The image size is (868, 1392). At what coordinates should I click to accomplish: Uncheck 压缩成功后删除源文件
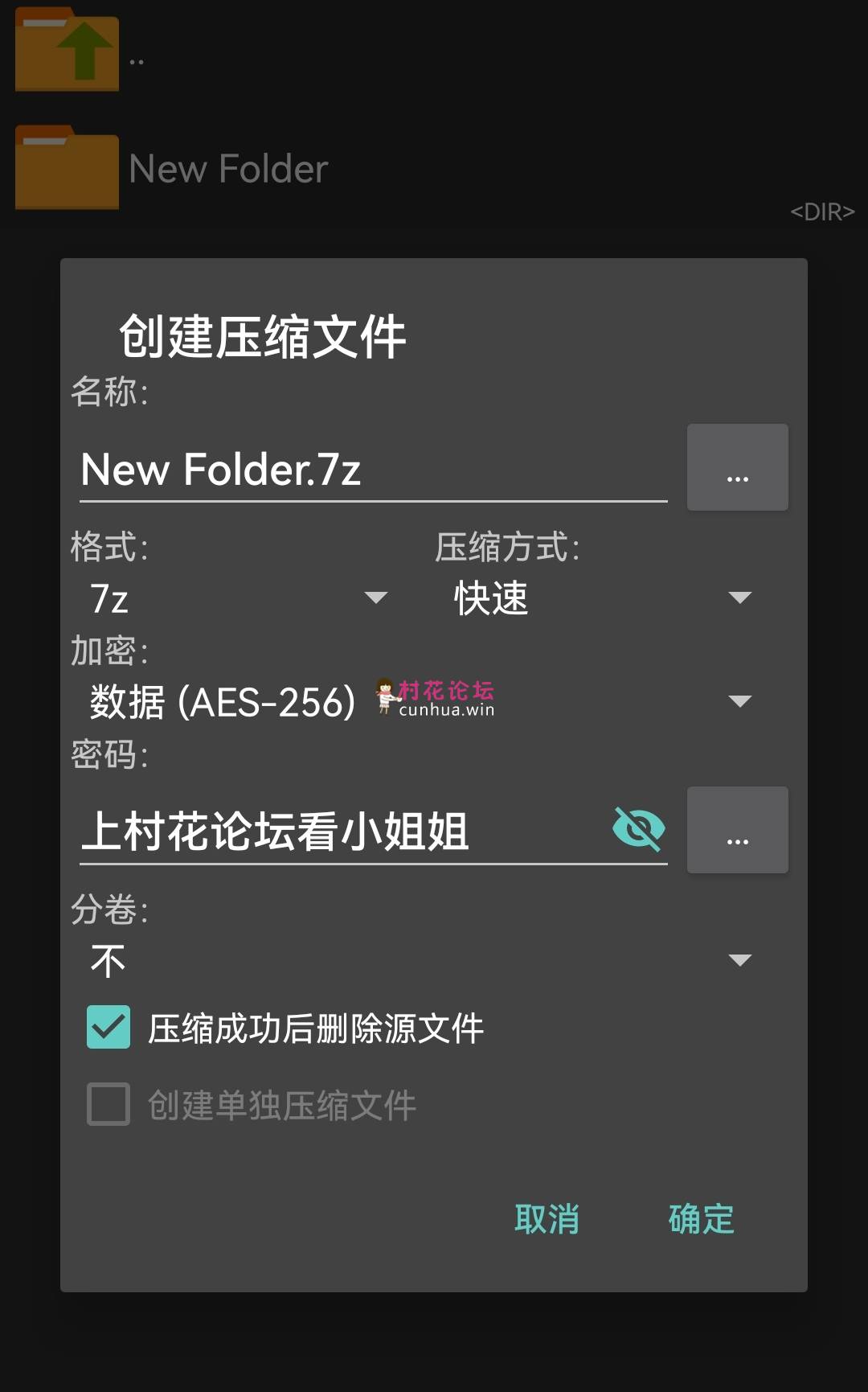(x=108, y=1027)
